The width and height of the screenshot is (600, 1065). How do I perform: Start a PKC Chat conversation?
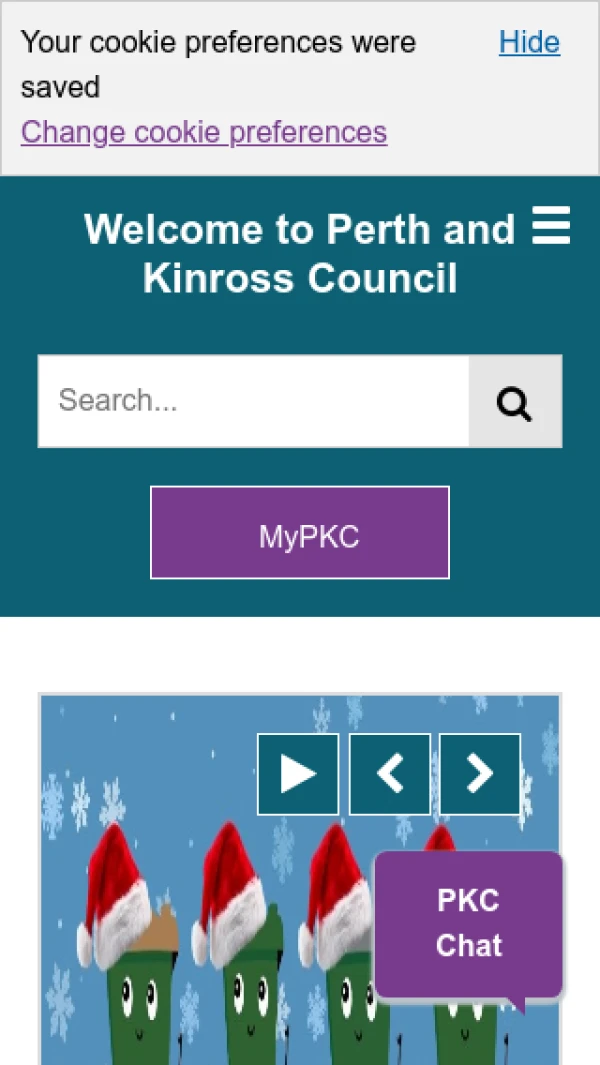(x=469, y=924)
